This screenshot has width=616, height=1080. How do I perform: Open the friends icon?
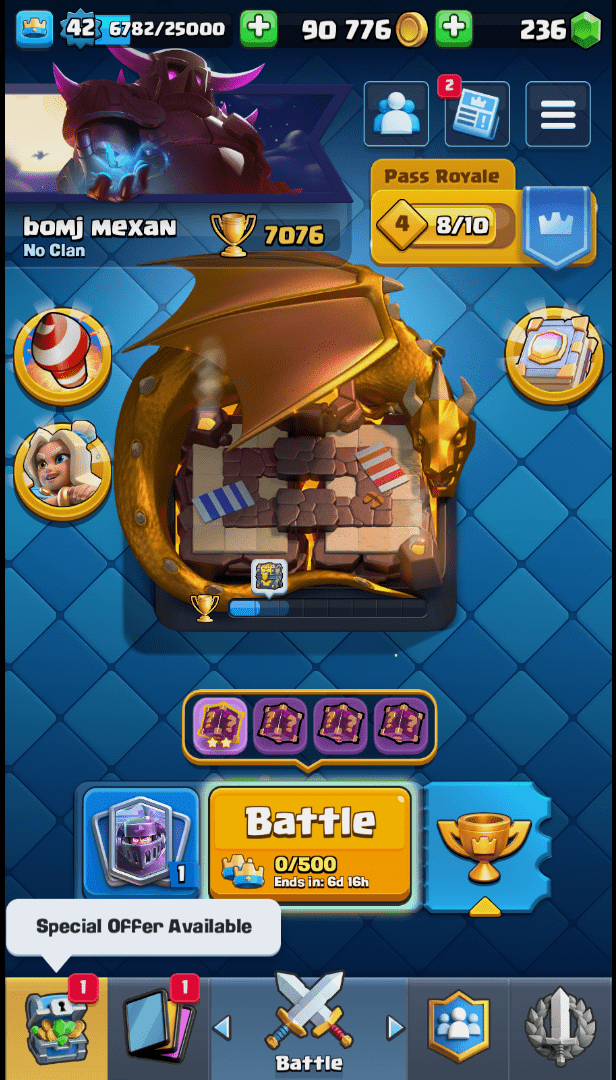pos(396,114)
